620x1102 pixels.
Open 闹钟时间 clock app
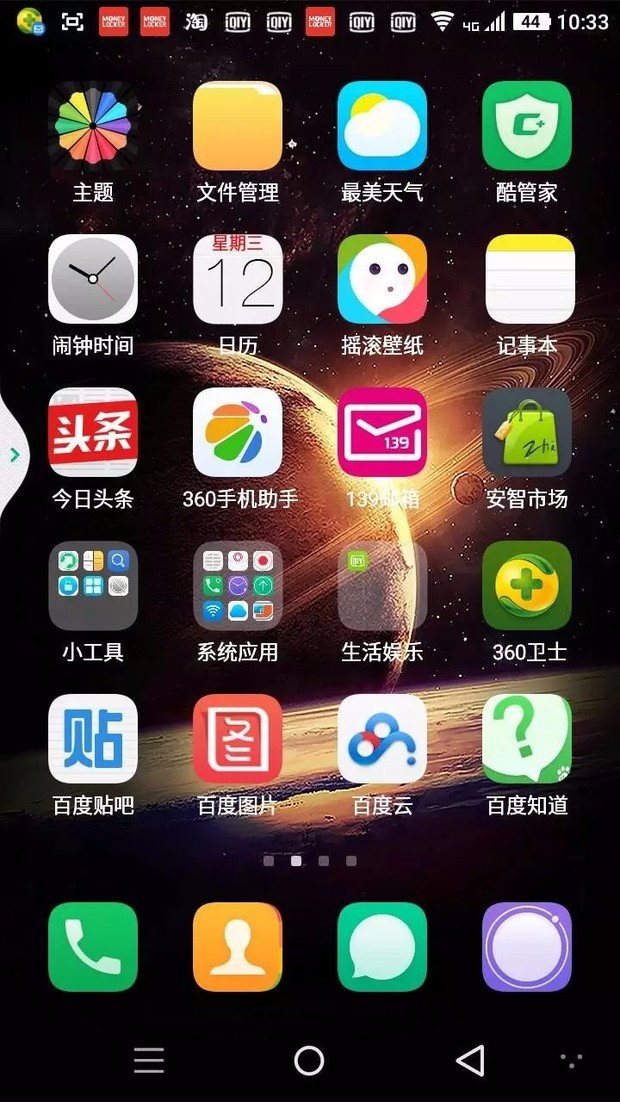pyautogui.click(x=93, y=279)
